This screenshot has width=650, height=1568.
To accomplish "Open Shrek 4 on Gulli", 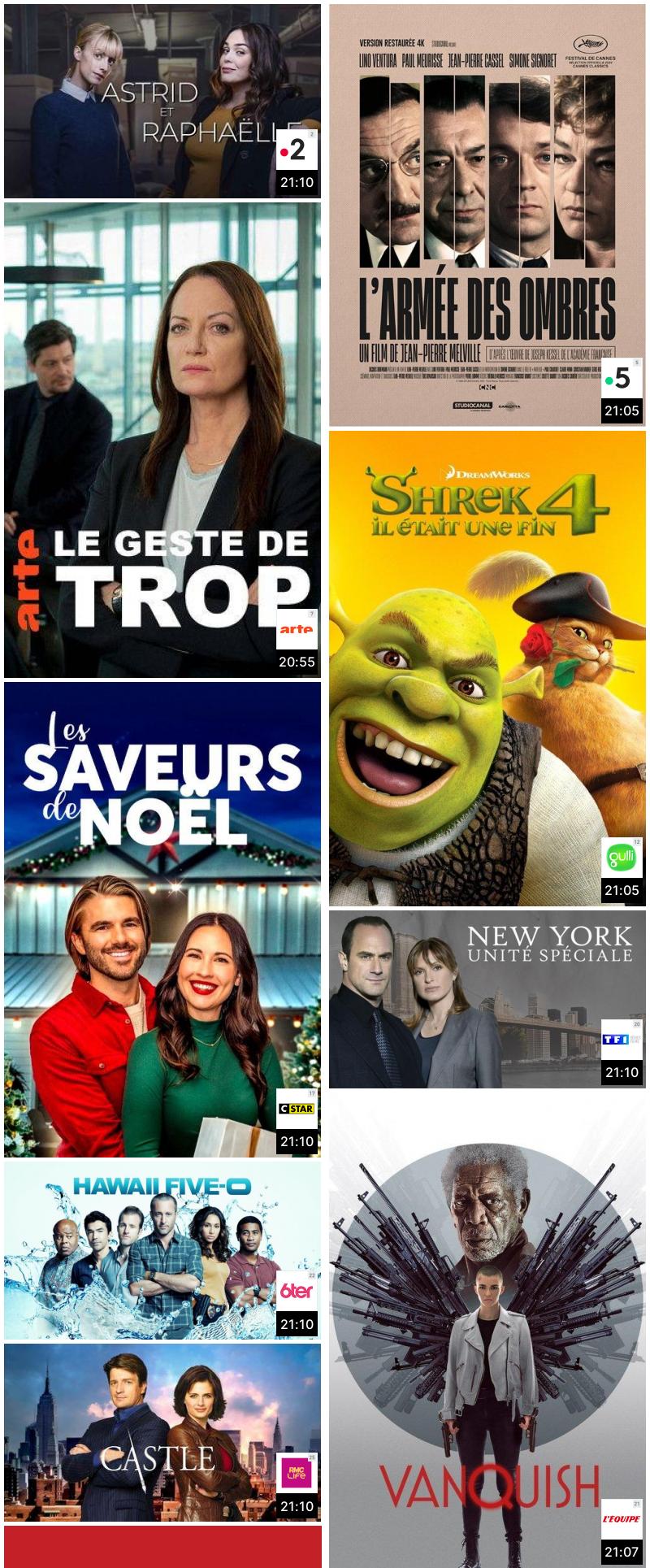I will click(487, 668).
